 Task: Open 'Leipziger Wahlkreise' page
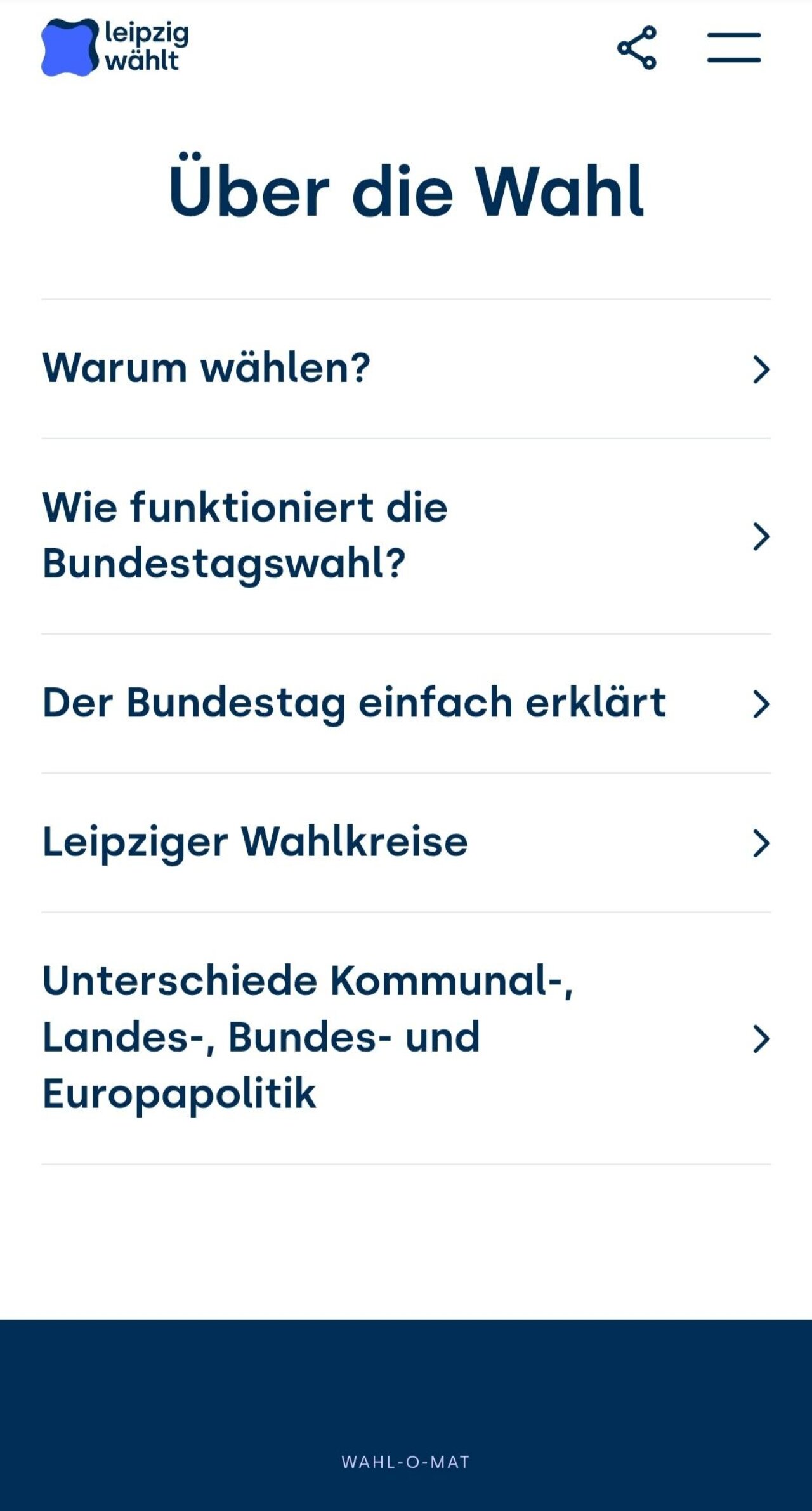point(254,842)
